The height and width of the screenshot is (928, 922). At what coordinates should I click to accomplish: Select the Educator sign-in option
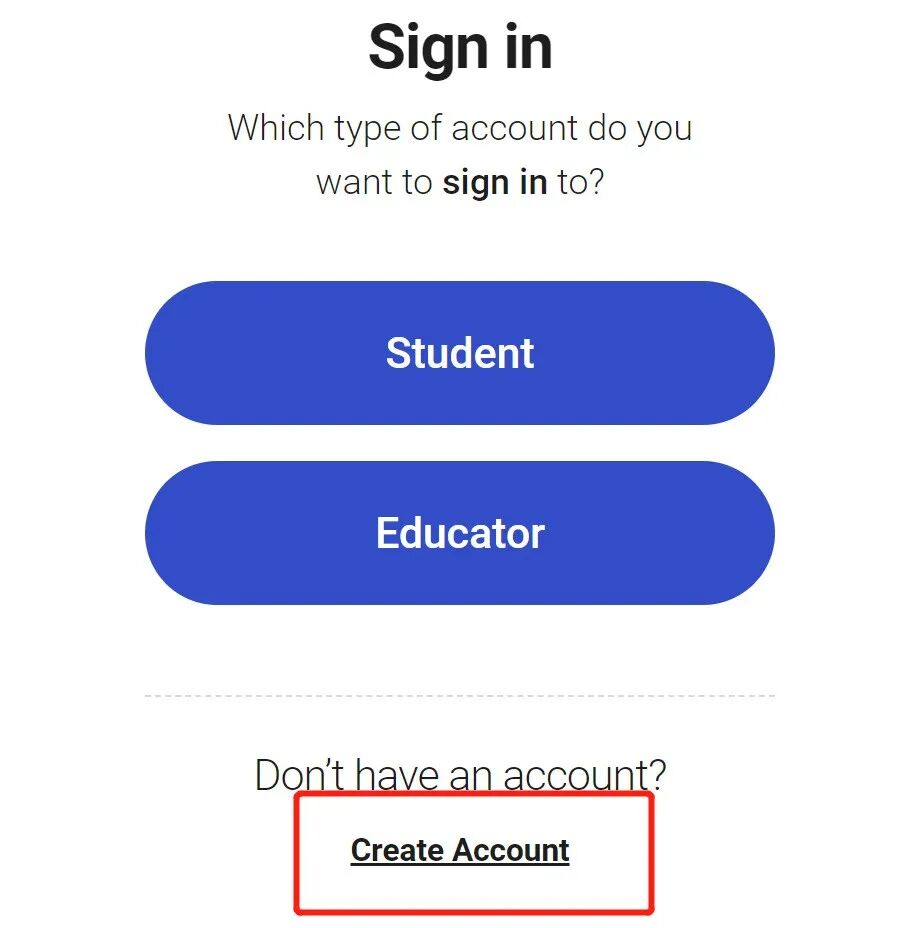click(x=460, y=533)
